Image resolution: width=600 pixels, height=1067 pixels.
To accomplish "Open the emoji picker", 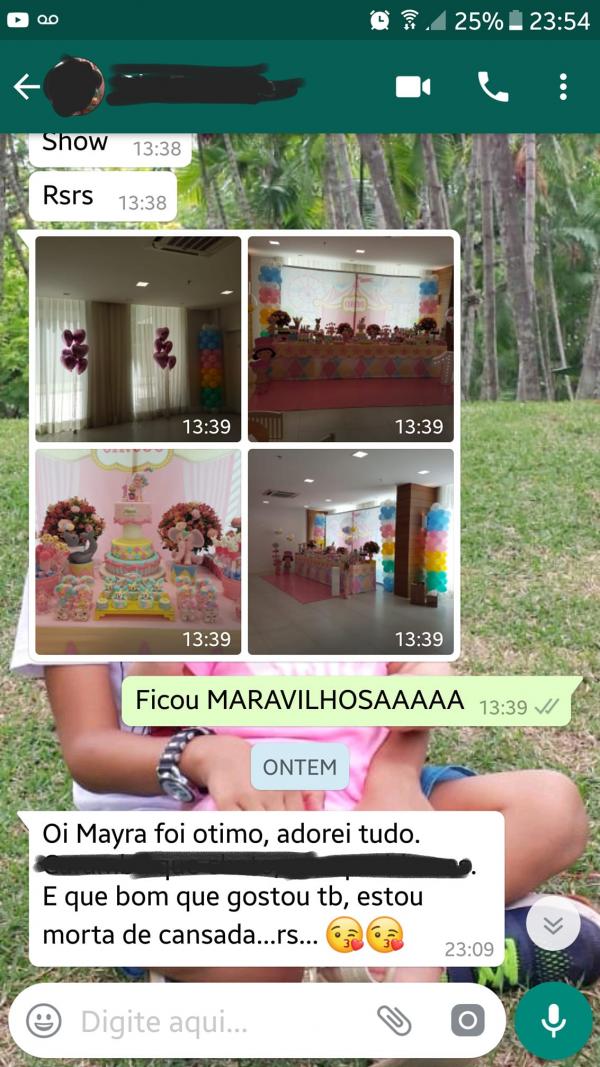I will (43, 1021).
